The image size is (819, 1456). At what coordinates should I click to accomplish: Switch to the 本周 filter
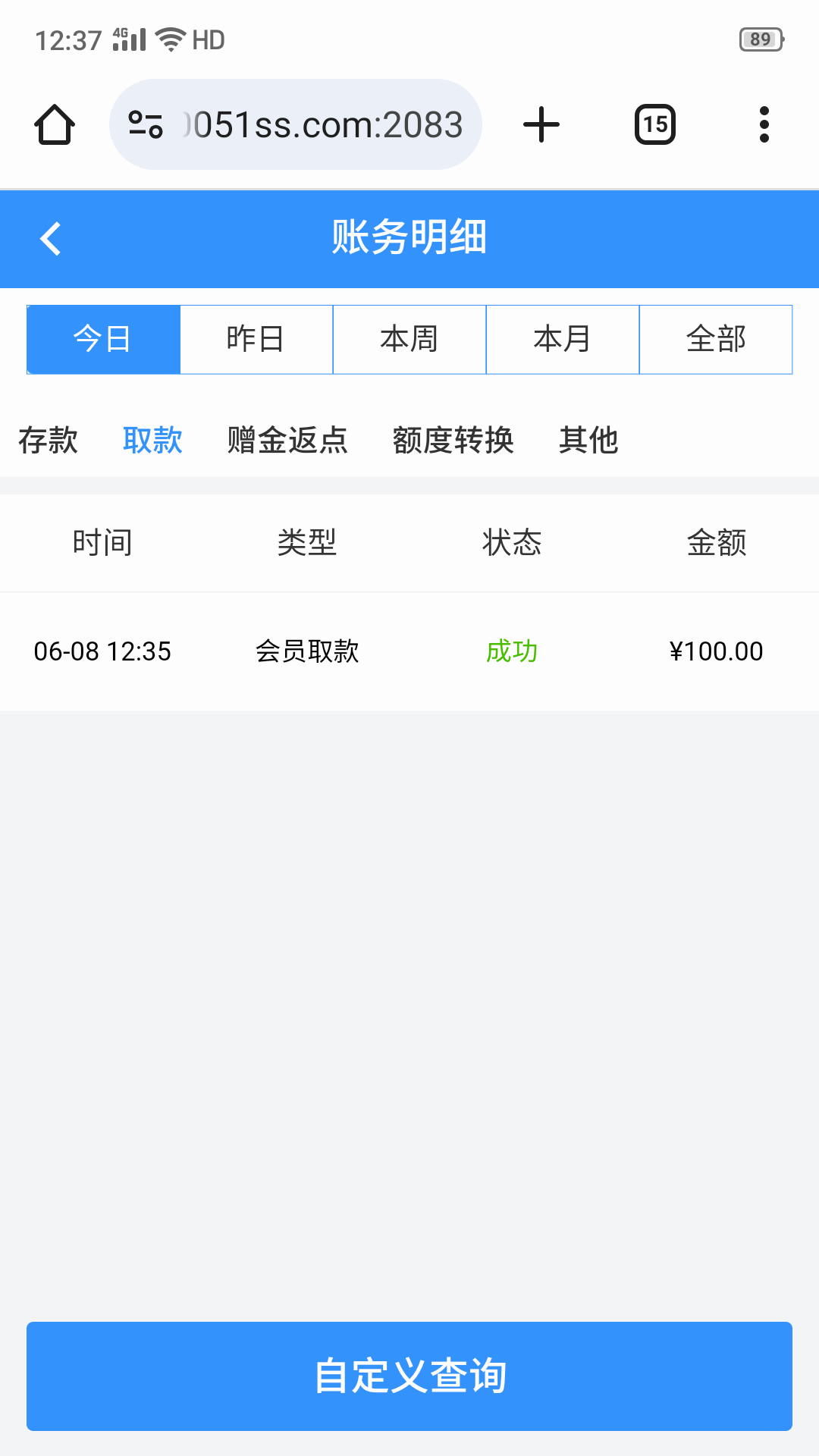pyautogui.click(x=409, y=339)
